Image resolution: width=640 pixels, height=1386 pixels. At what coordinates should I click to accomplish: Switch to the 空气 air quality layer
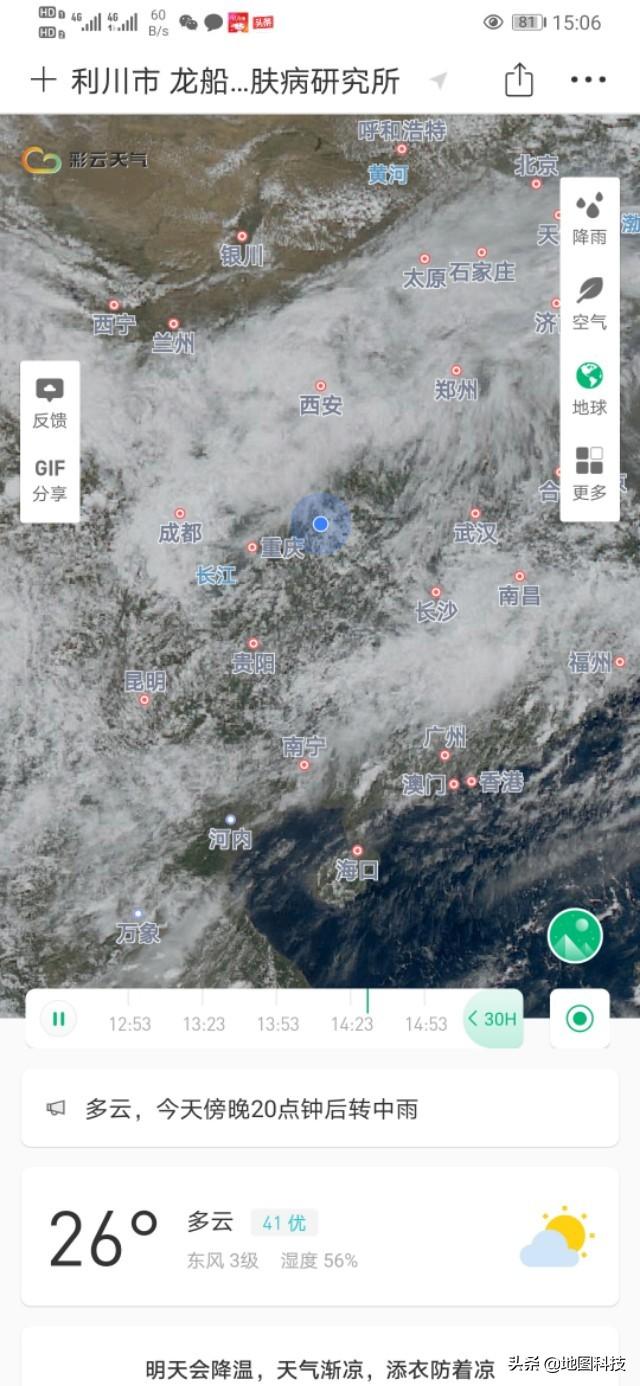(589, 304)
